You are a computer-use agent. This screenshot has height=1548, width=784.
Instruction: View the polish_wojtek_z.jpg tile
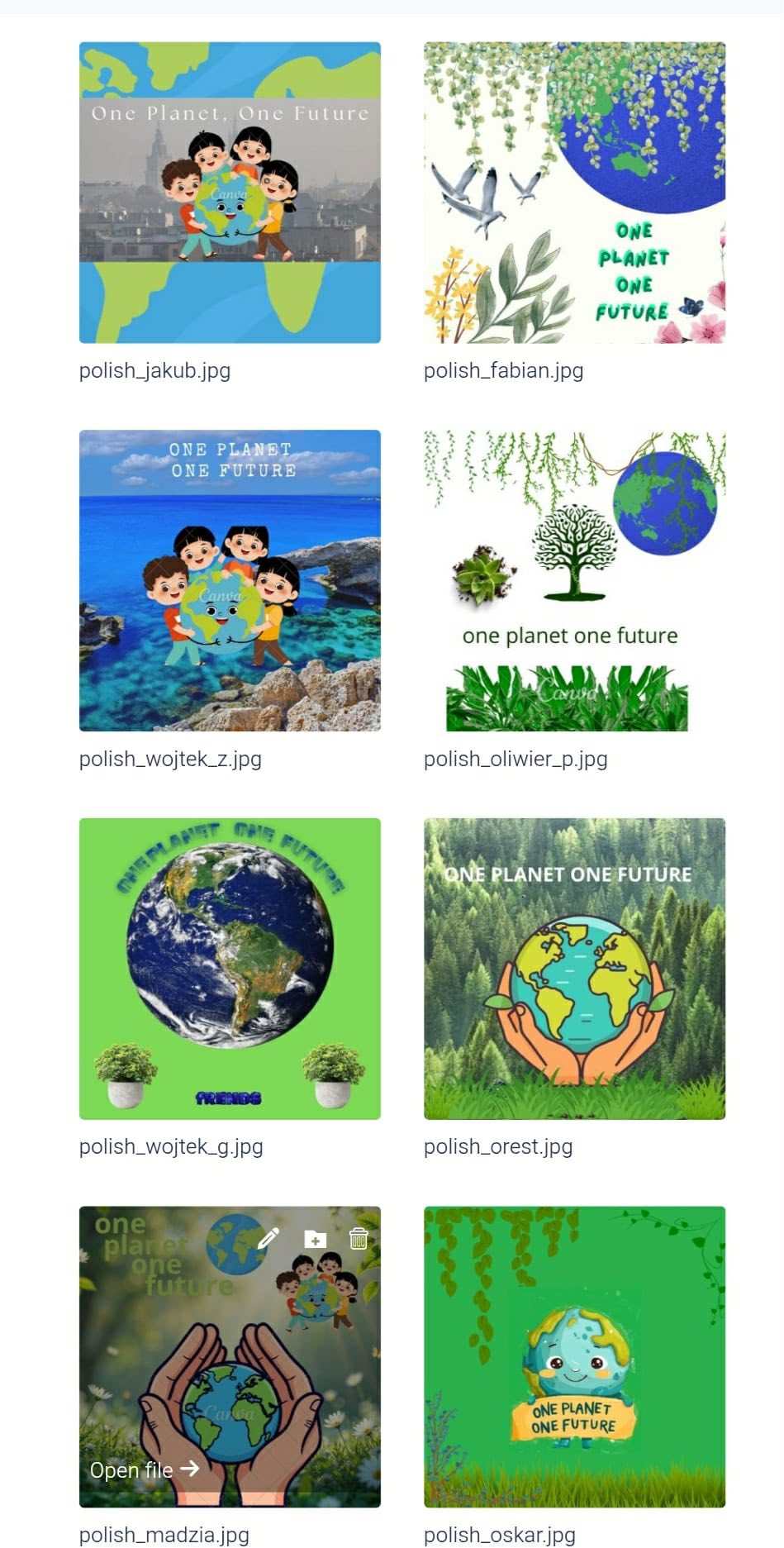pos(230,580)
